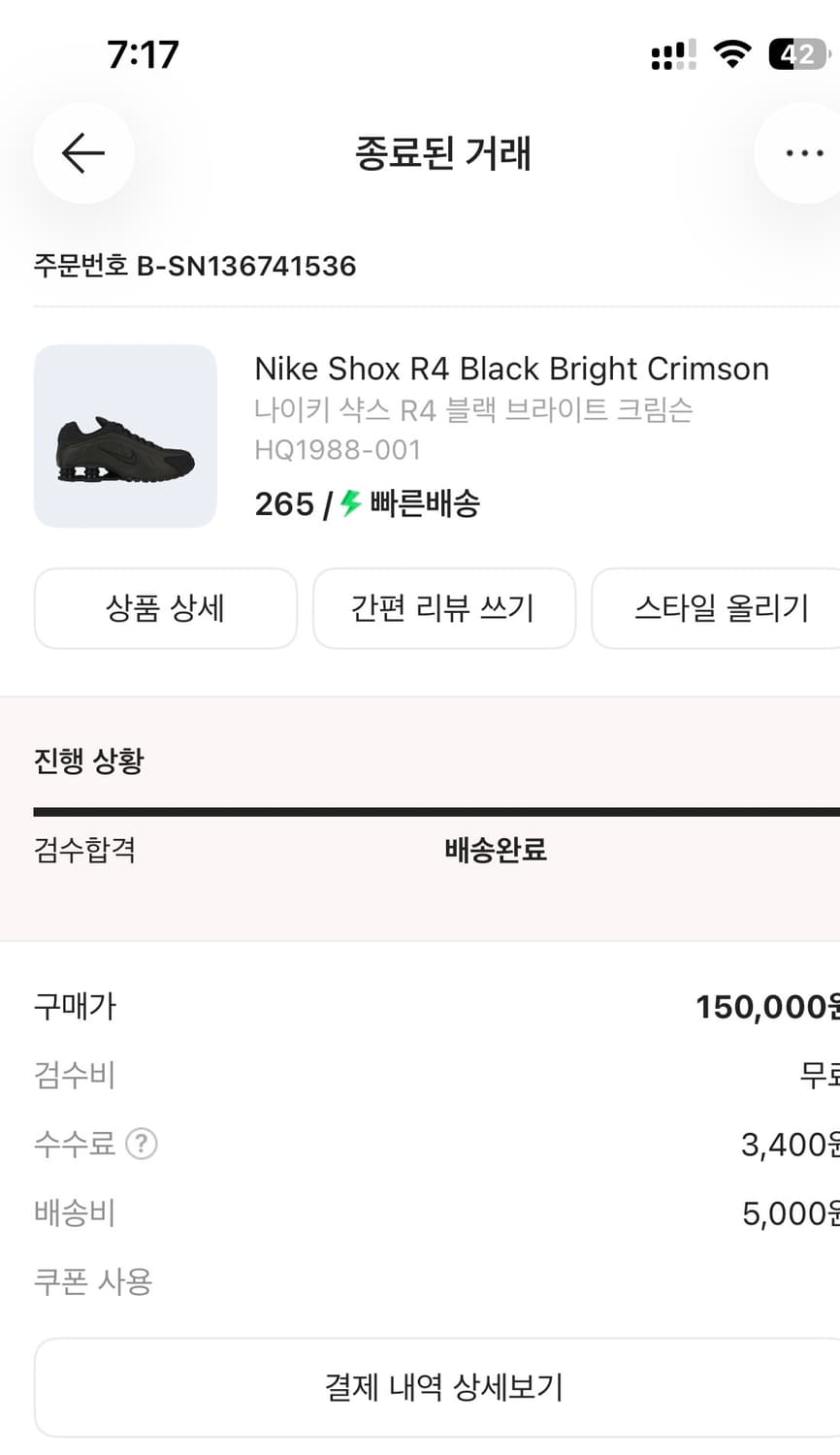Click the Wi-Fi status icon
840x1455 pixels.
click(733, 55)
